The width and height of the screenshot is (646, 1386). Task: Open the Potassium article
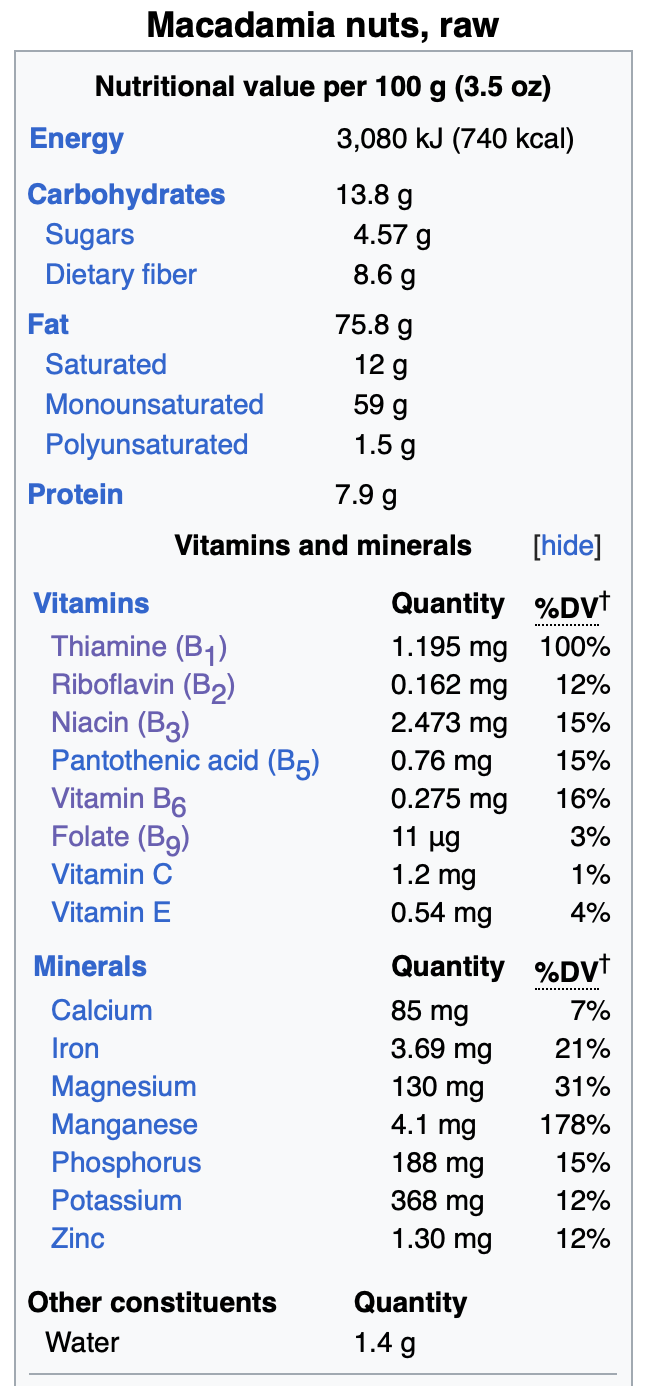pyautogui.click(x=116, y=1201)
